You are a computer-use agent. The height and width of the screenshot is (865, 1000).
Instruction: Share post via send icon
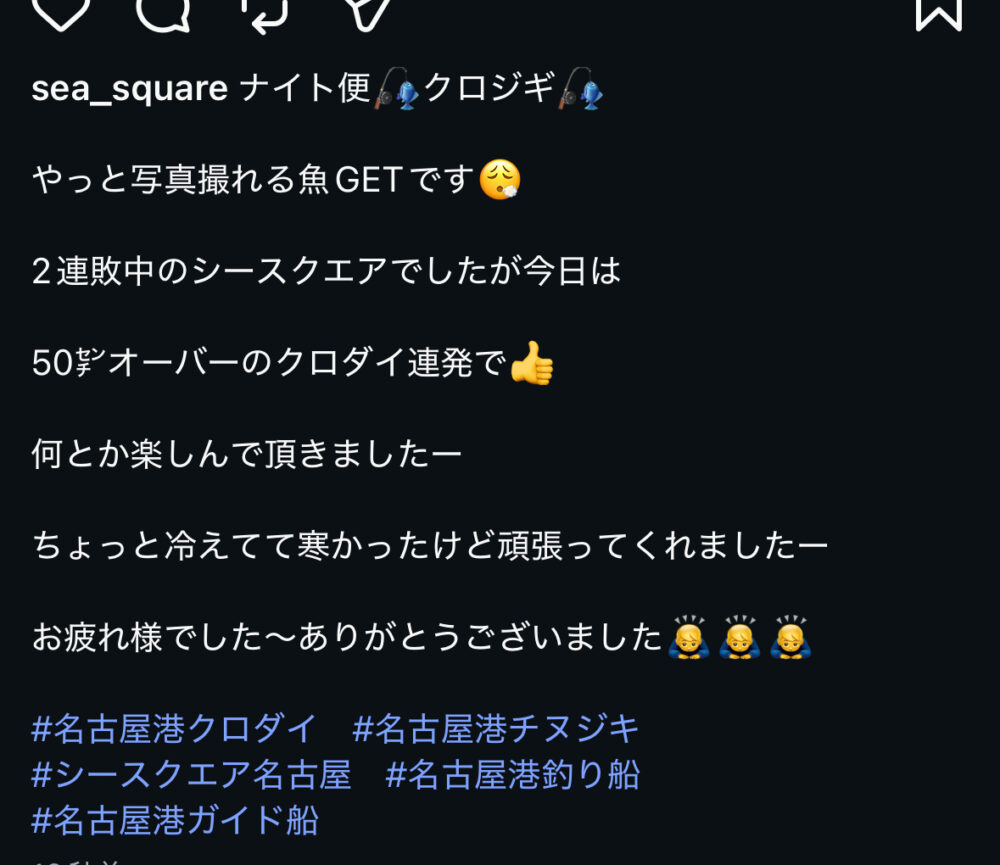coord(366,10)
